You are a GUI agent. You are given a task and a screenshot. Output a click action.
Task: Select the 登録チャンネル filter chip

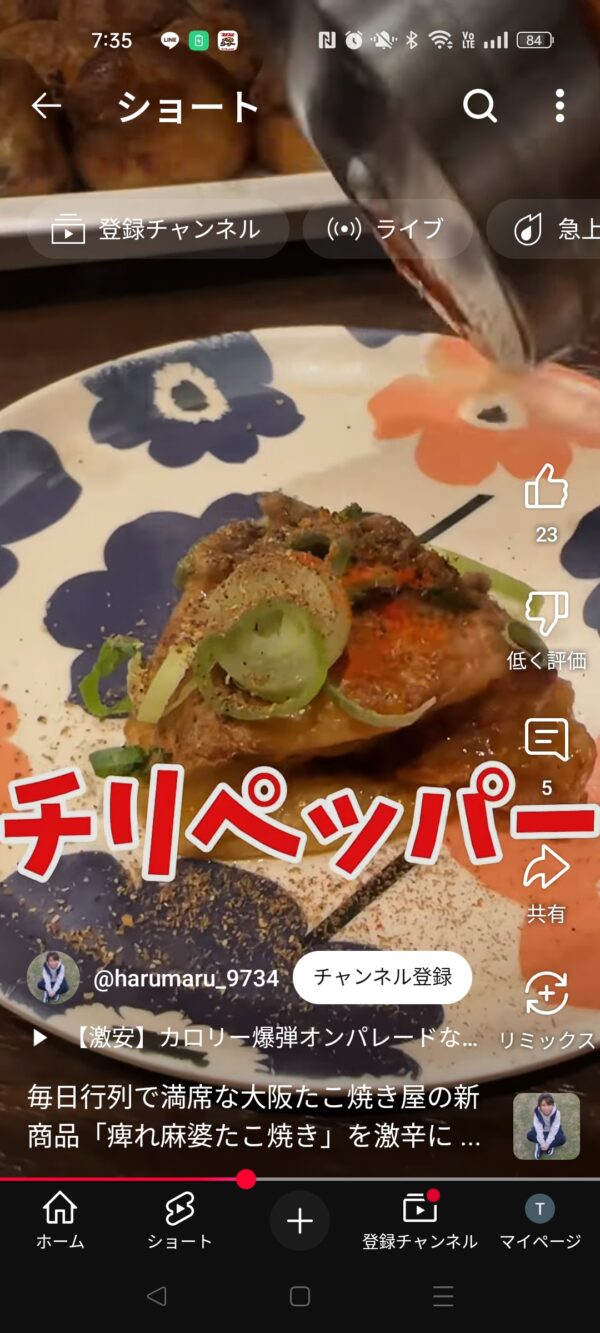[x=157, y=229]
